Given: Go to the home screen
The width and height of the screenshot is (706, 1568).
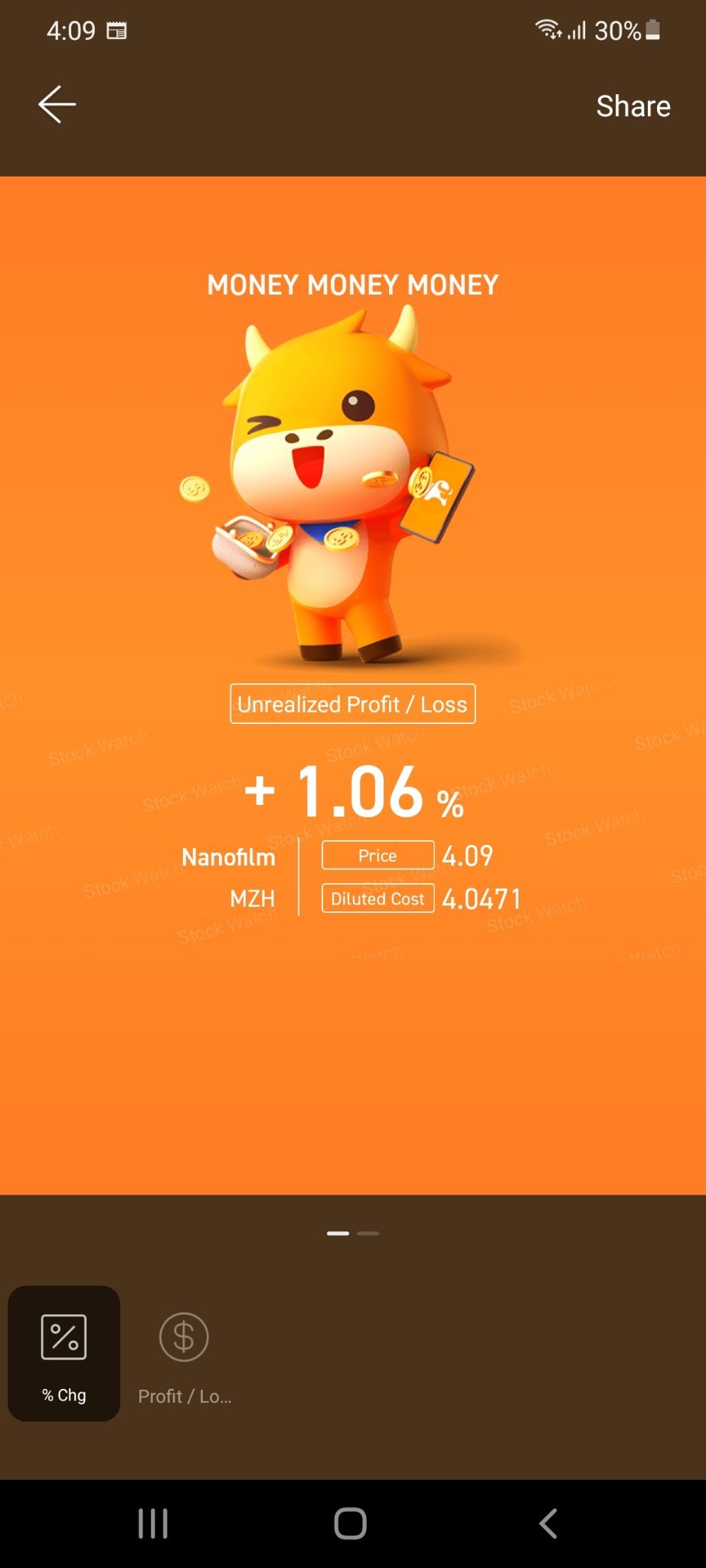Looking at the screenshot, I should 351,1523.
